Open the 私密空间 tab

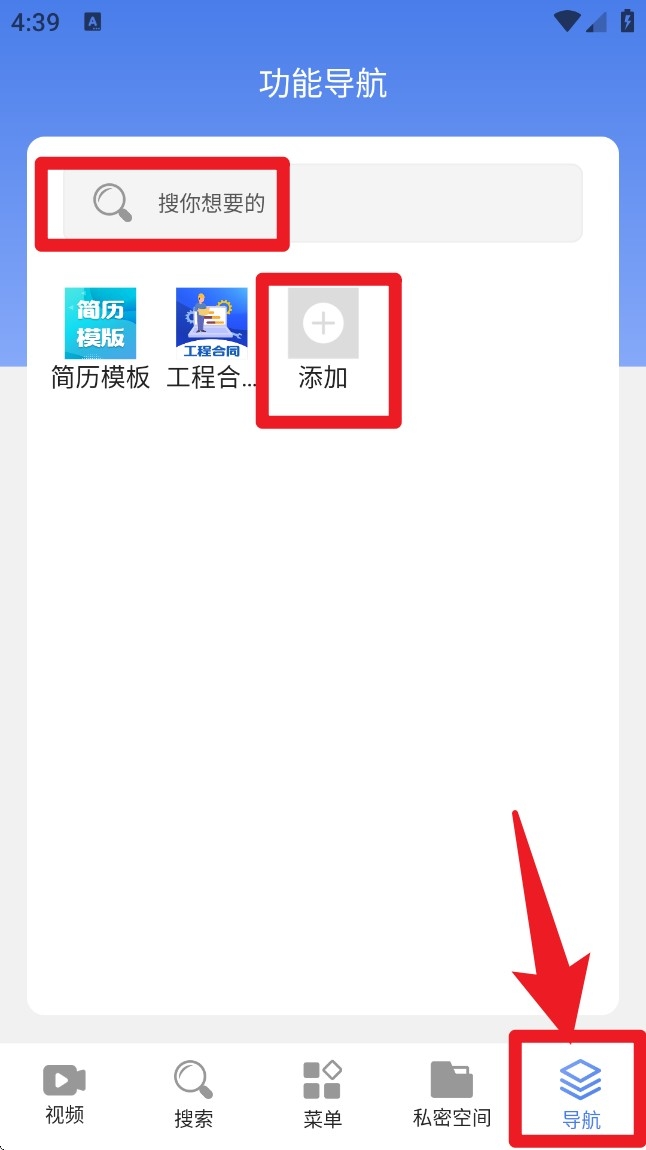click(x=452, y=1094)
